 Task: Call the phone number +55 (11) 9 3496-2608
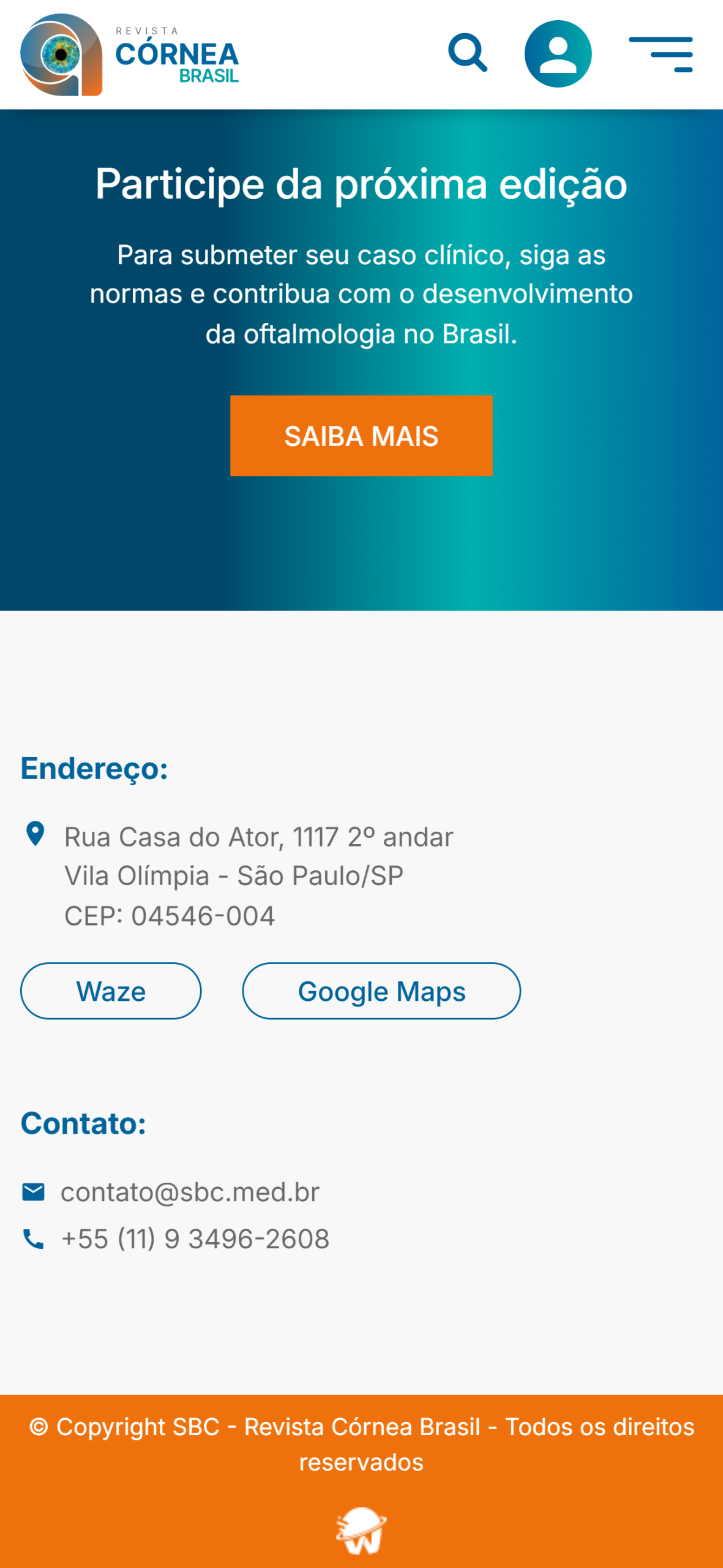coord(195,1238)
